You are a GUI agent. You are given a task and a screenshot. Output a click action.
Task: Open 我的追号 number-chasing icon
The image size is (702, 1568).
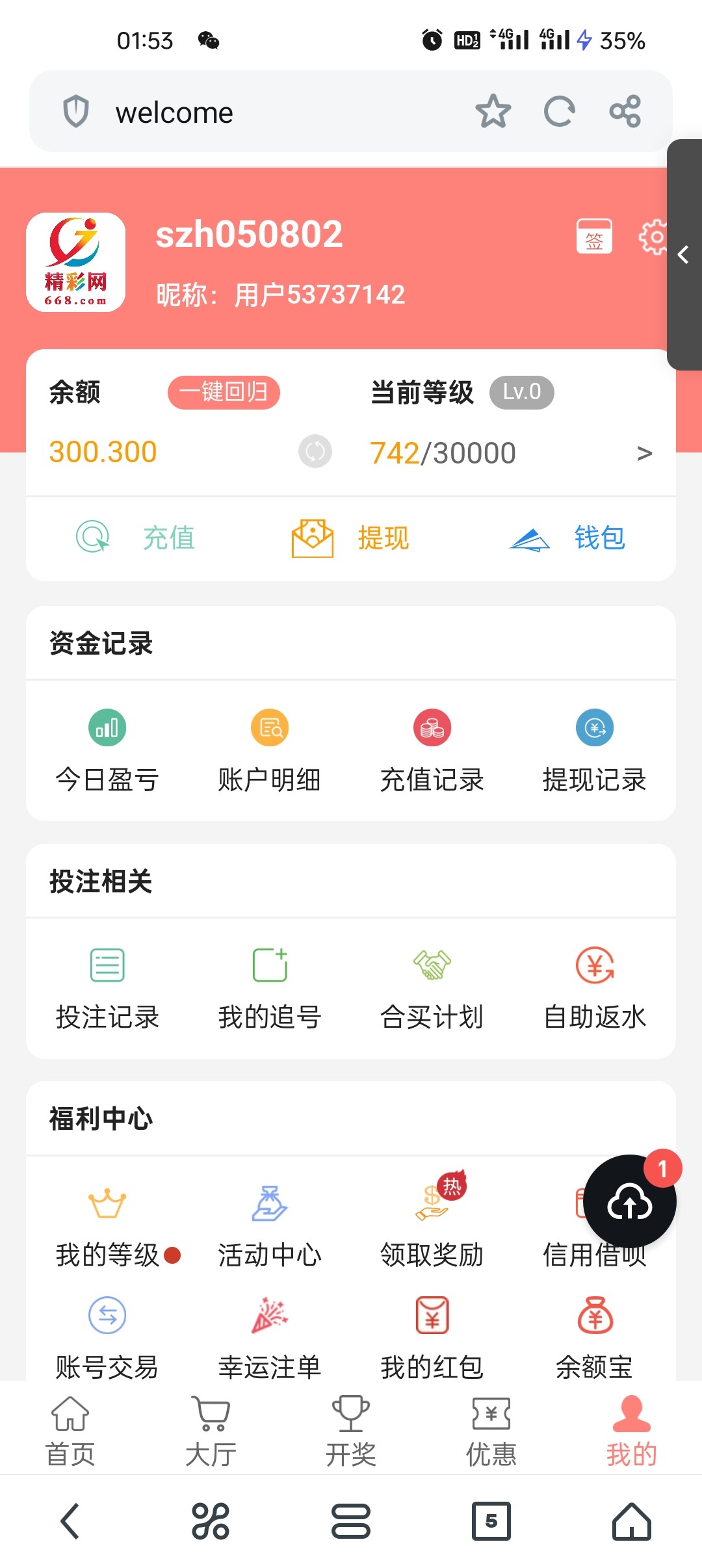tap(270, 988)
